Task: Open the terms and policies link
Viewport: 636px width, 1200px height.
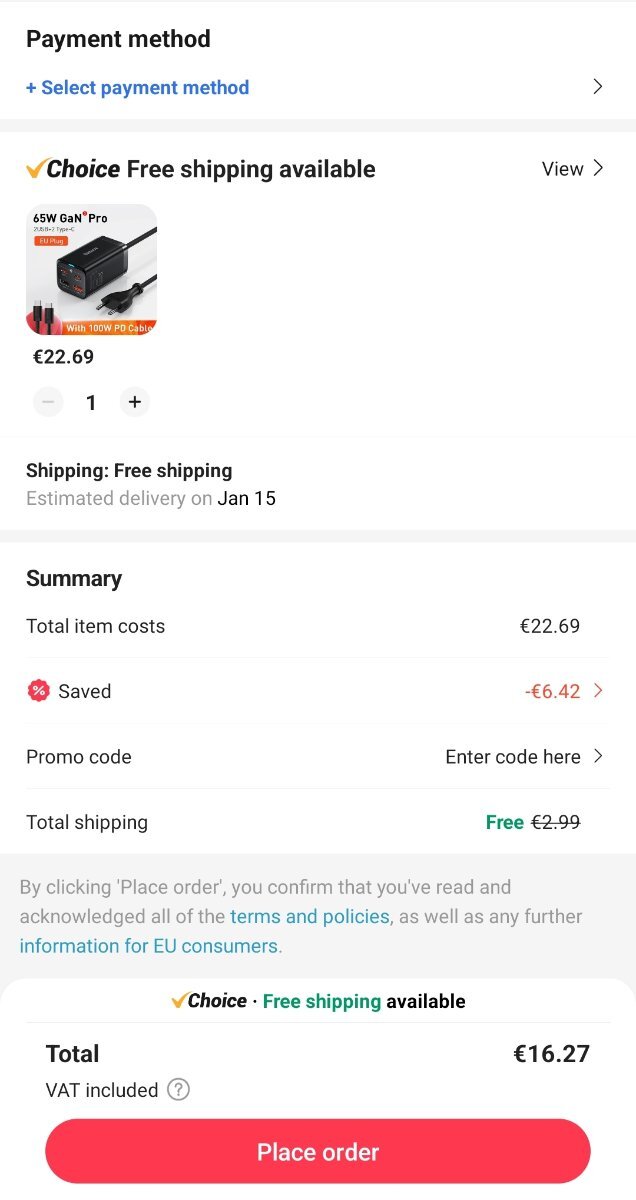Action: click(309, 916)
